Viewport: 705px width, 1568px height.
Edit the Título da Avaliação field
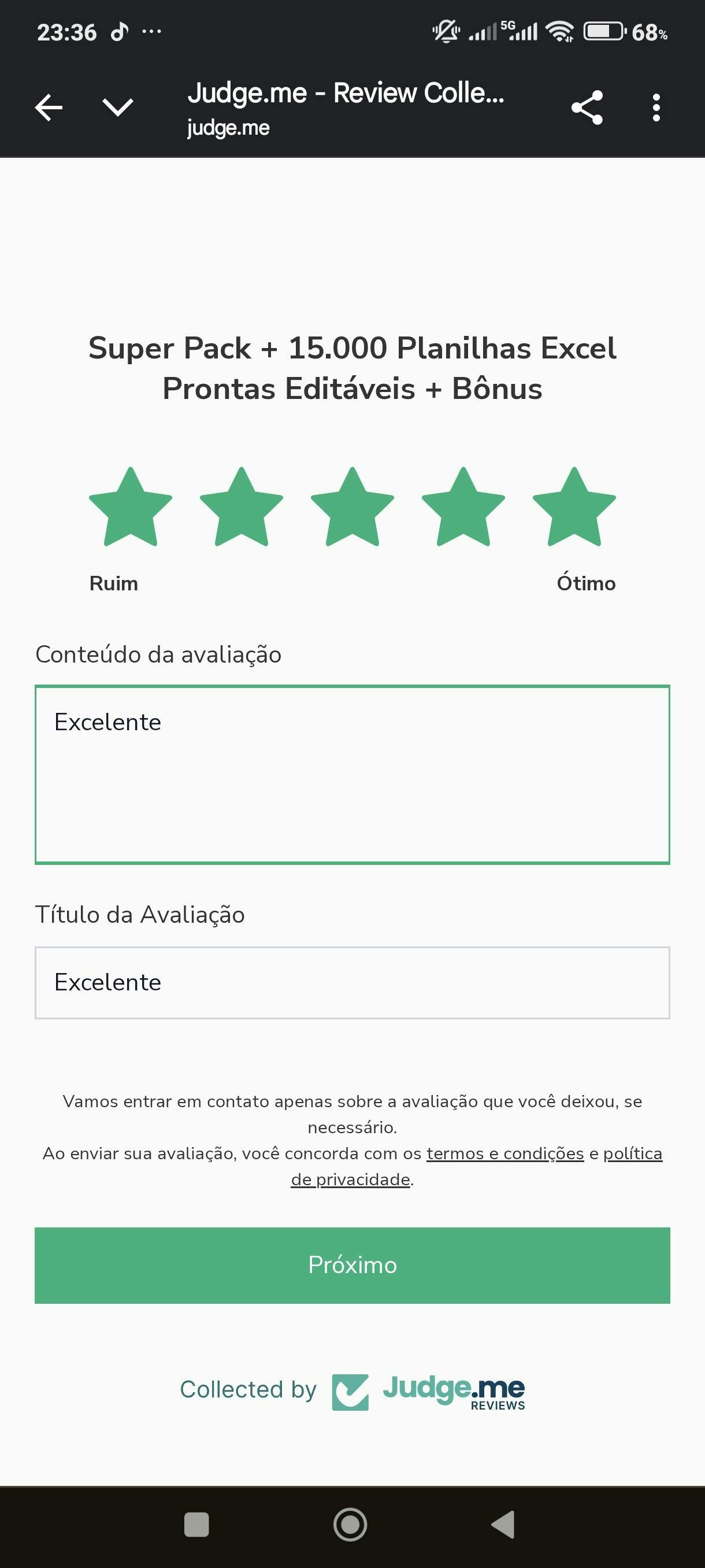click(x=352, y=982)
